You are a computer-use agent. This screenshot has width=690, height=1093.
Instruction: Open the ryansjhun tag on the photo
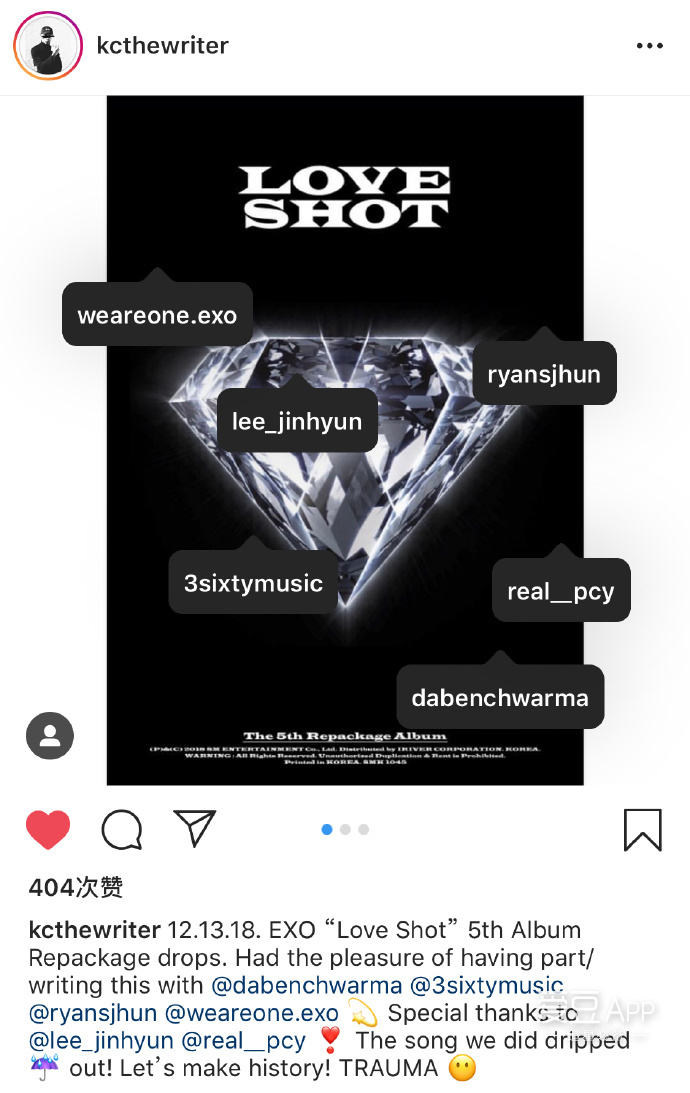544,375
